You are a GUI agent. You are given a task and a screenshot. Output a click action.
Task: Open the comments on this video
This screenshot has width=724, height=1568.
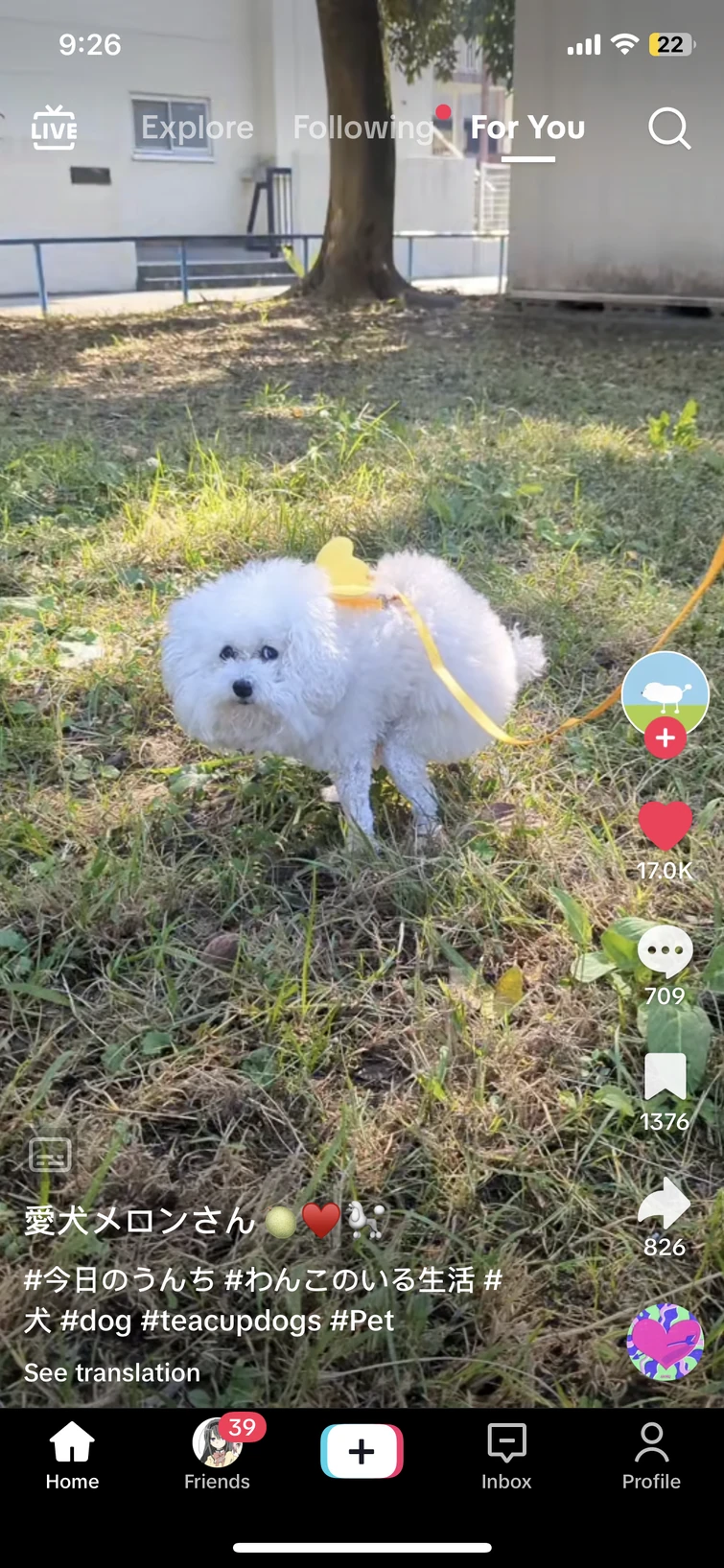pos(665,952)
